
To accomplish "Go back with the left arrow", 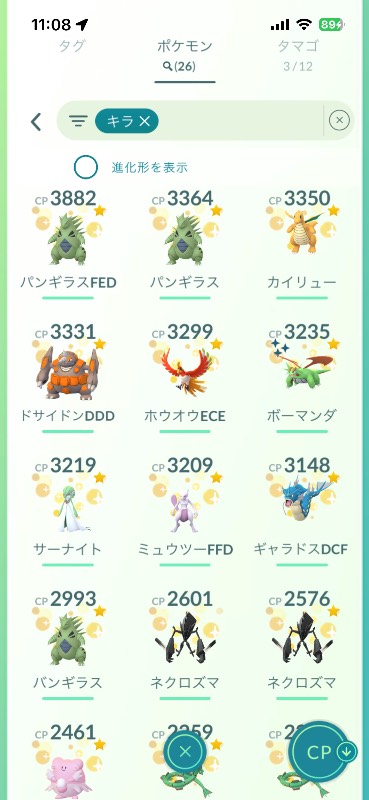I will click(36, 121).
